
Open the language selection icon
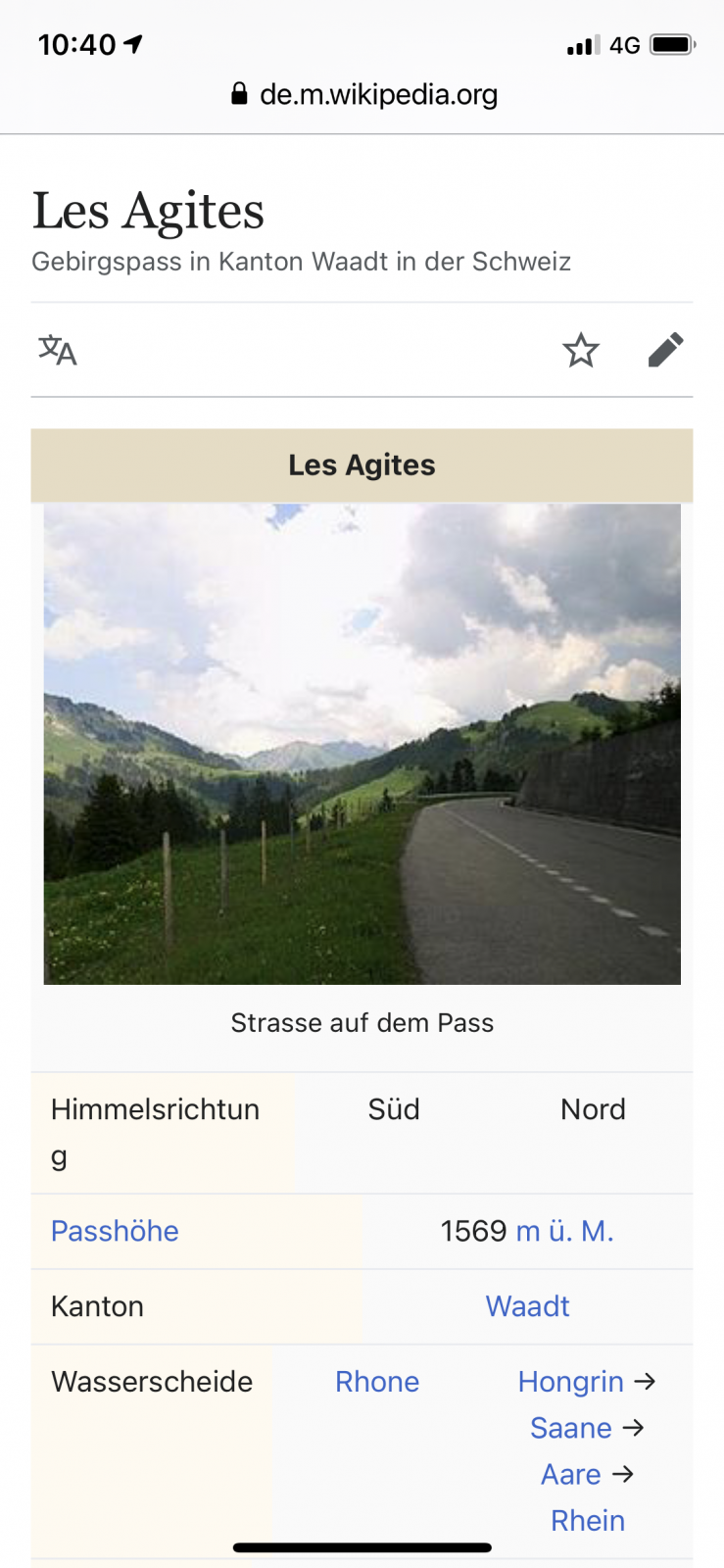coord(58,350)
